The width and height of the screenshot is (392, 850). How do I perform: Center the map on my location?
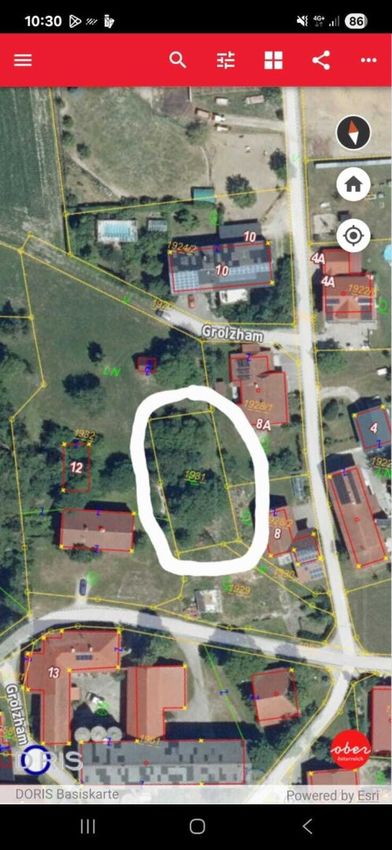[x=354, y=236]
